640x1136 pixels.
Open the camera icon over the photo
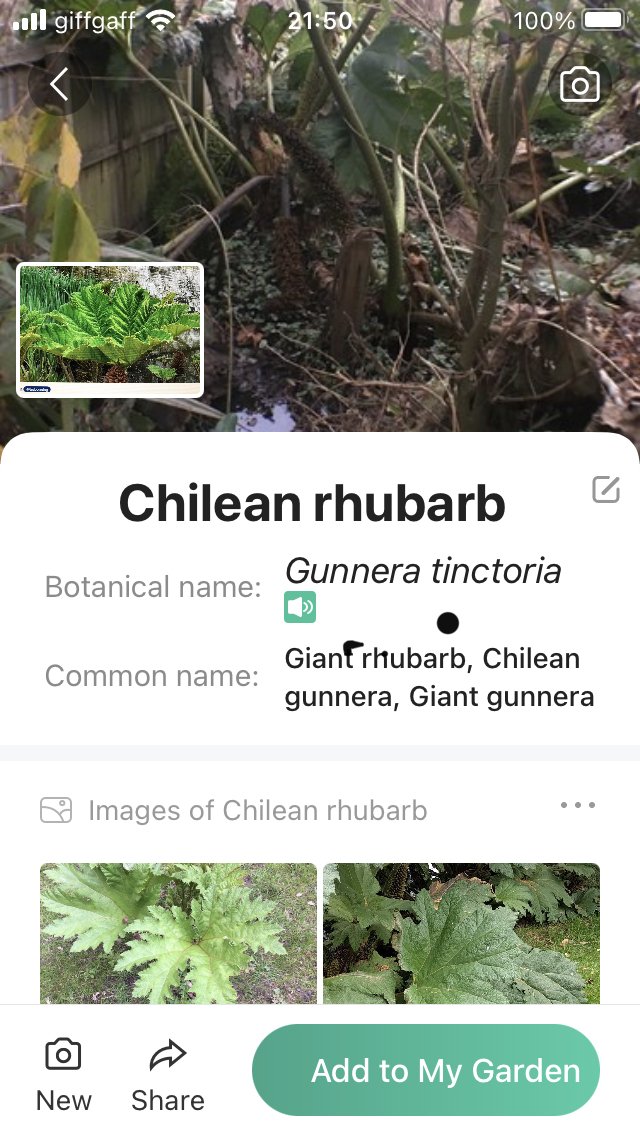(x=580, y=85)
